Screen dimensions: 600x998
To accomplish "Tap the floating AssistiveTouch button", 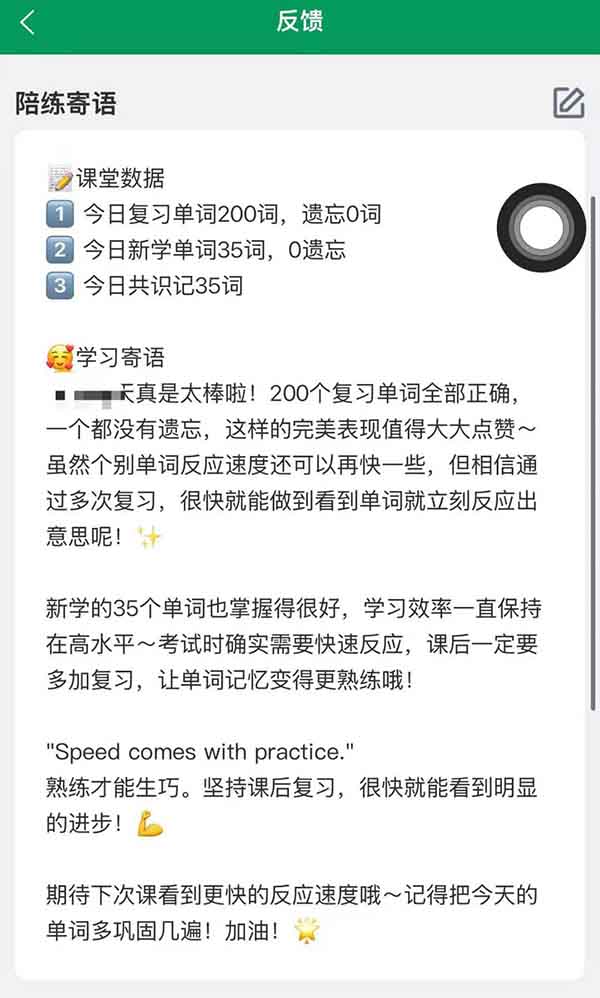I will [x=541, y=227].
